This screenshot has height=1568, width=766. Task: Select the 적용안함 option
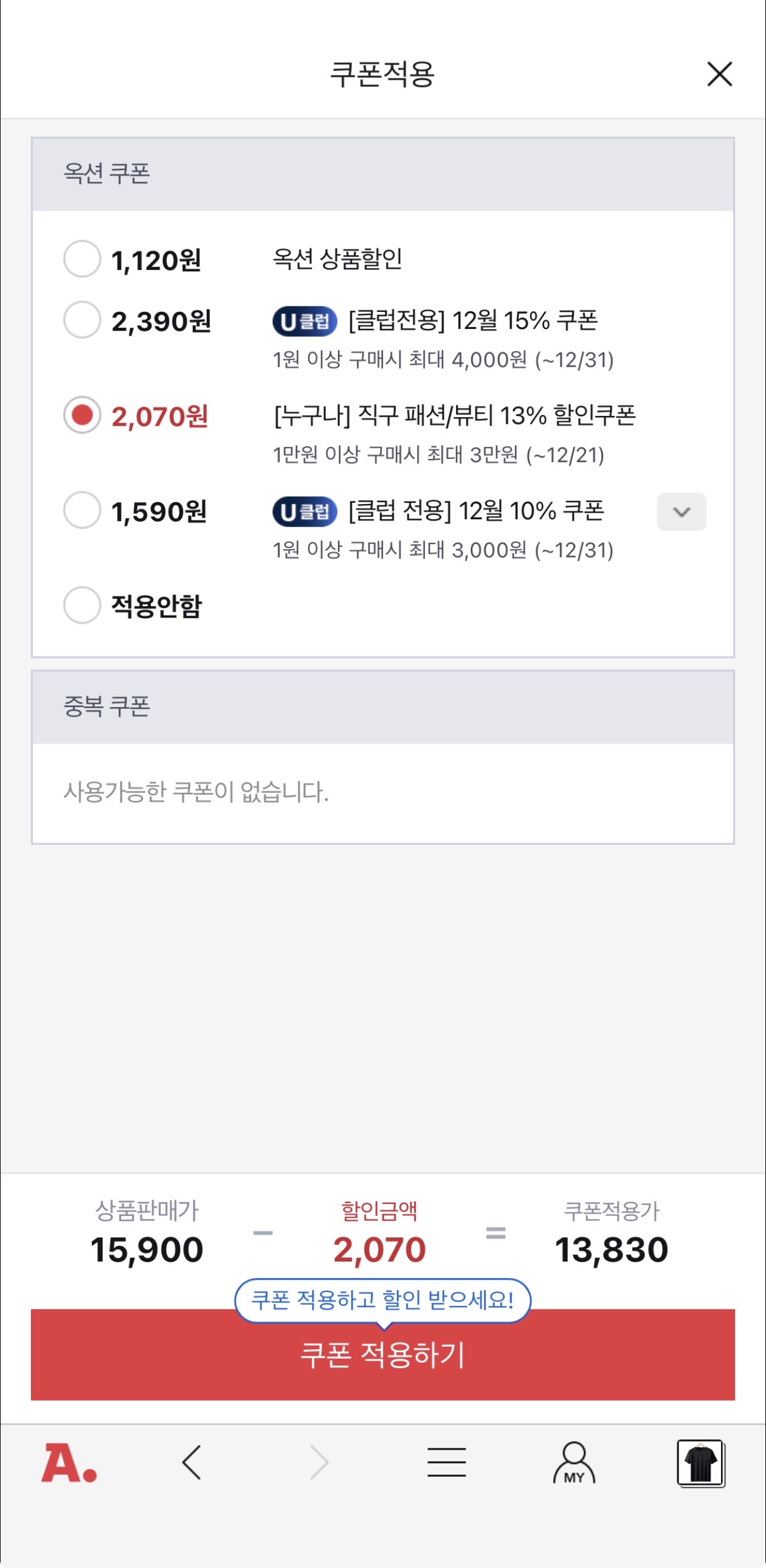[82, 606]
